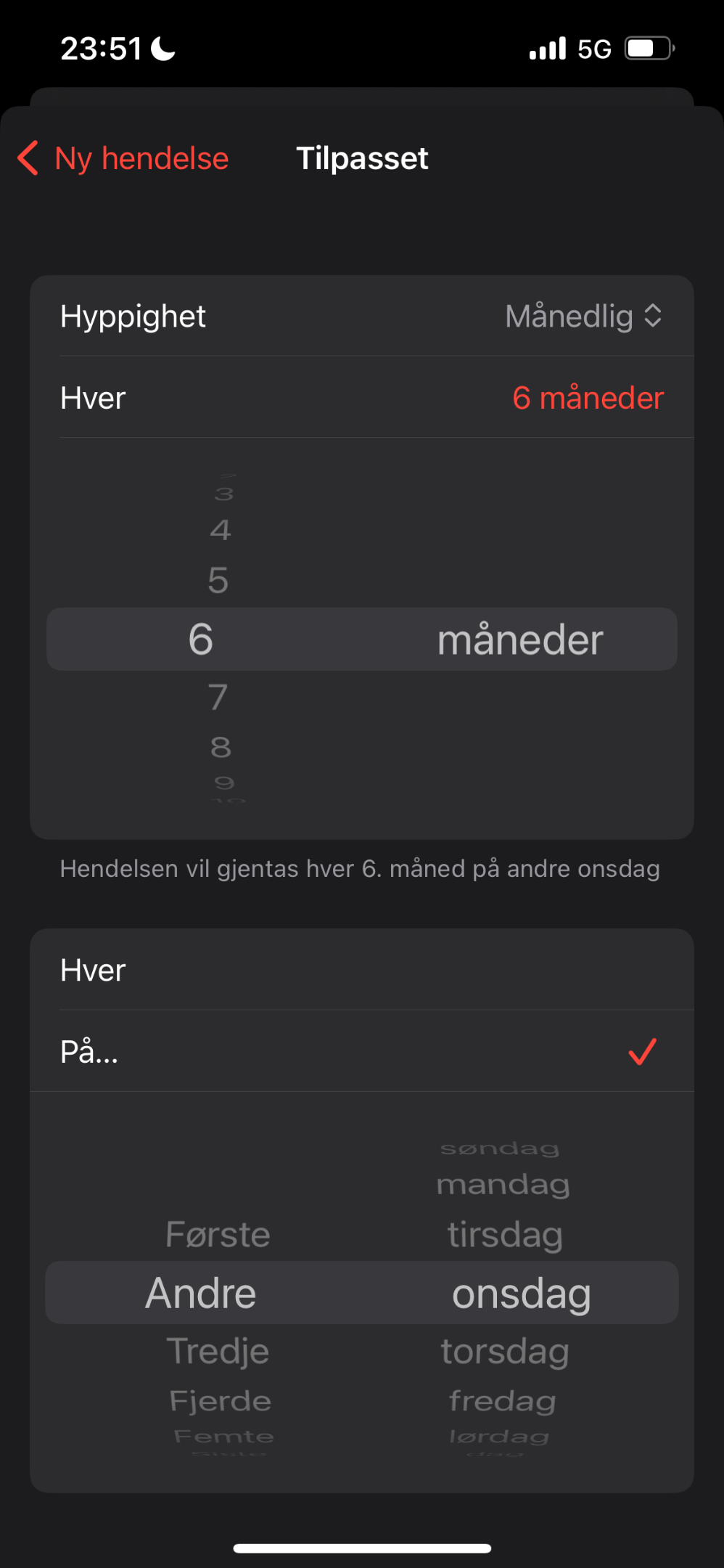Select 8 in the interval picker
The width and height of the screenshot is (724, 1568).
(x=221, y=747)
